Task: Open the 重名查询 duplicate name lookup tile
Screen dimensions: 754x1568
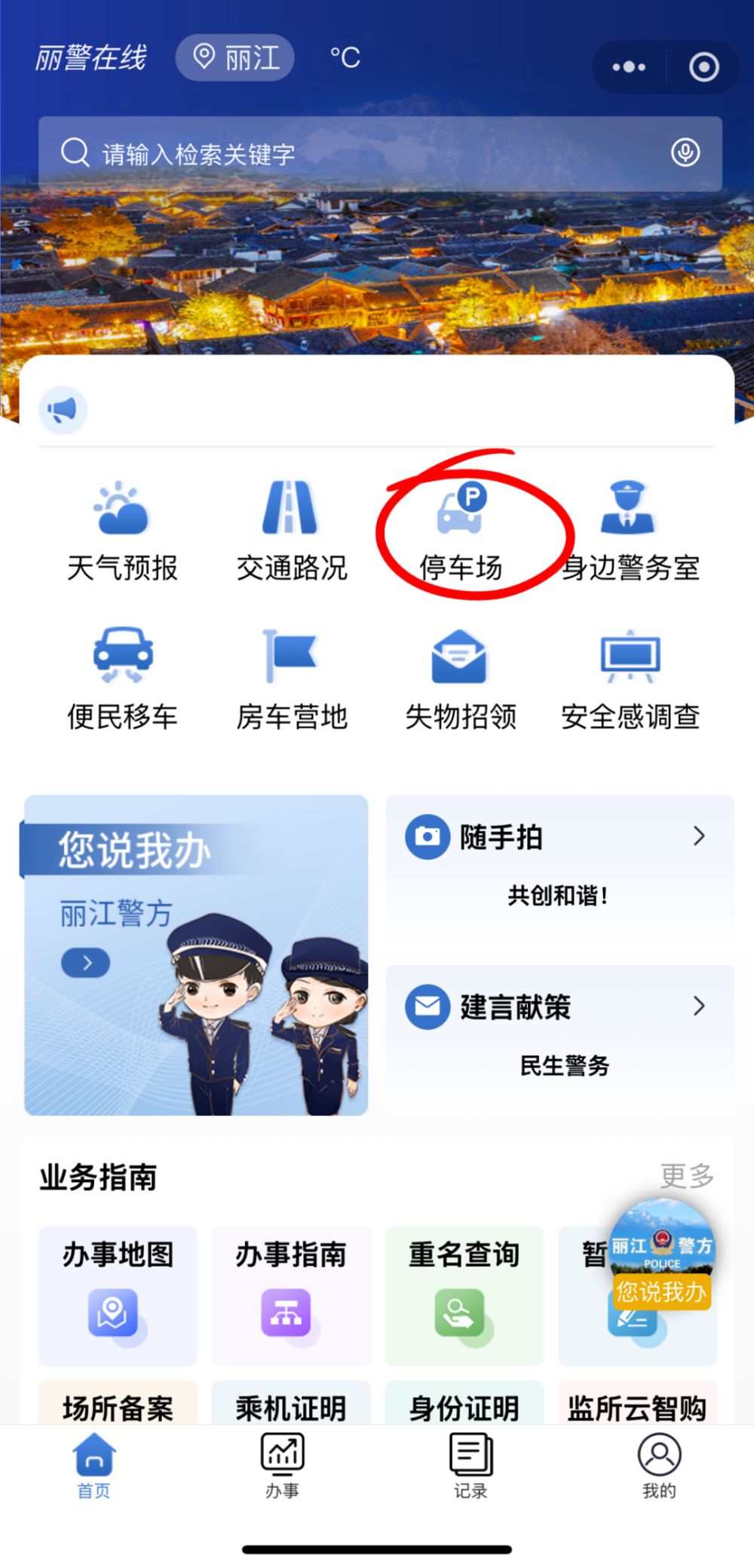Action: [464, 1295]
